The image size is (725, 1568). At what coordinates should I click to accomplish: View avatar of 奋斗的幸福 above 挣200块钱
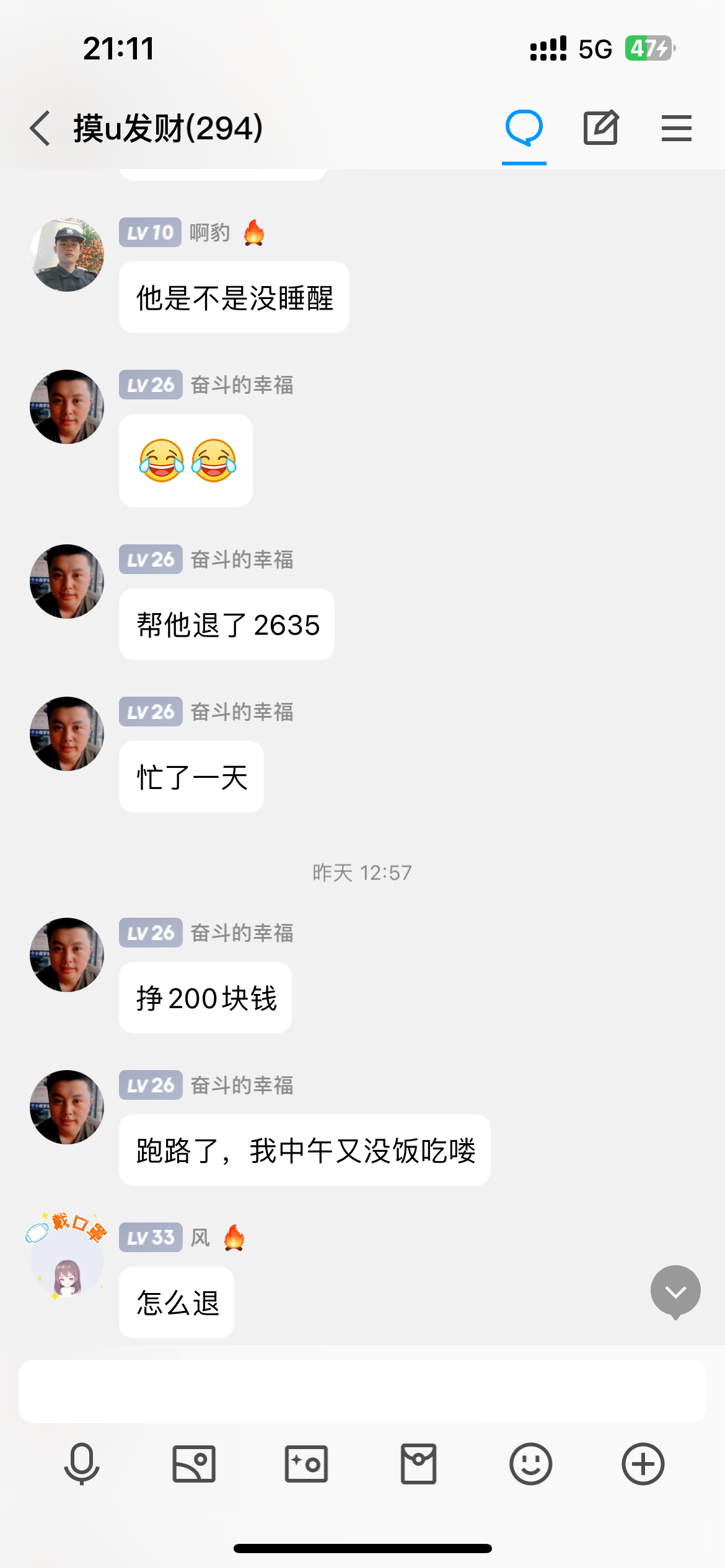67,955
